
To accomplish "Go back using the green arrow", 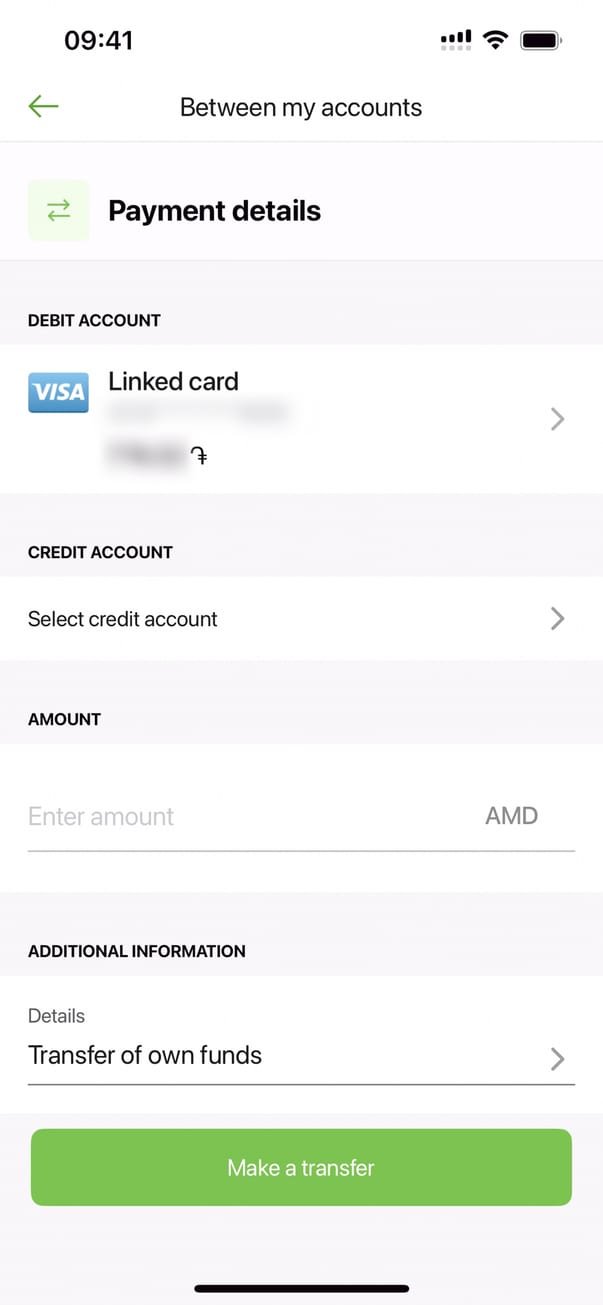I will point(44,107).
